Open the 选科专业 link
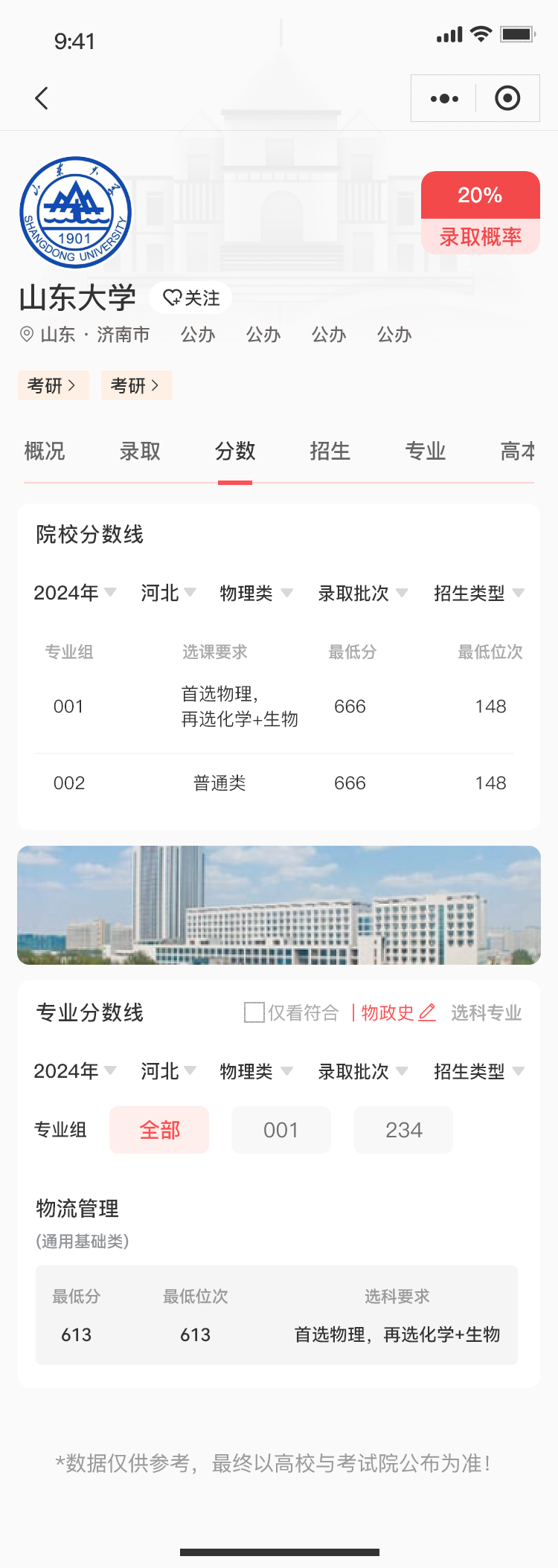 486,1012
